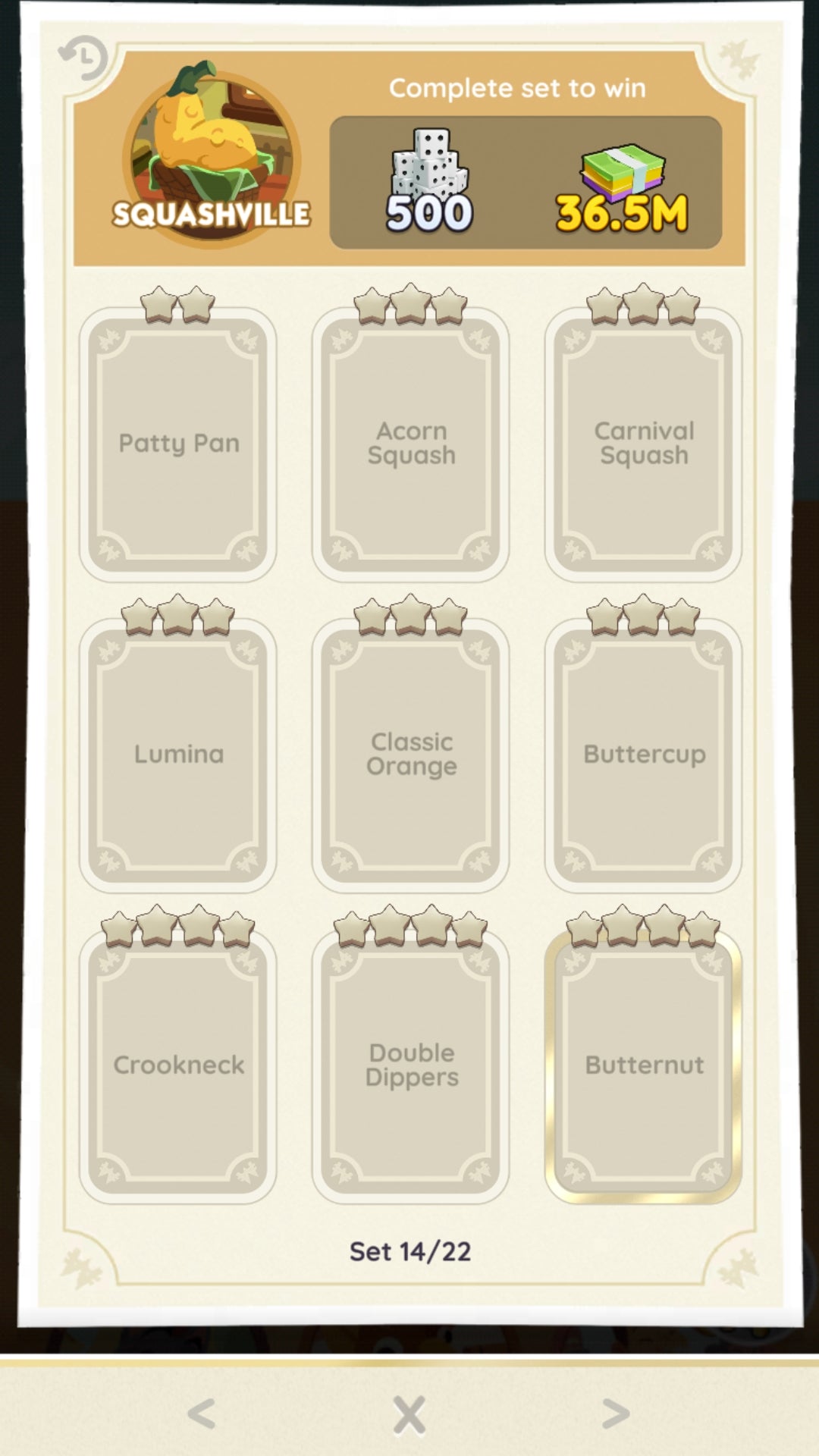Tap the Lumina sticker slot

point(178,755)
